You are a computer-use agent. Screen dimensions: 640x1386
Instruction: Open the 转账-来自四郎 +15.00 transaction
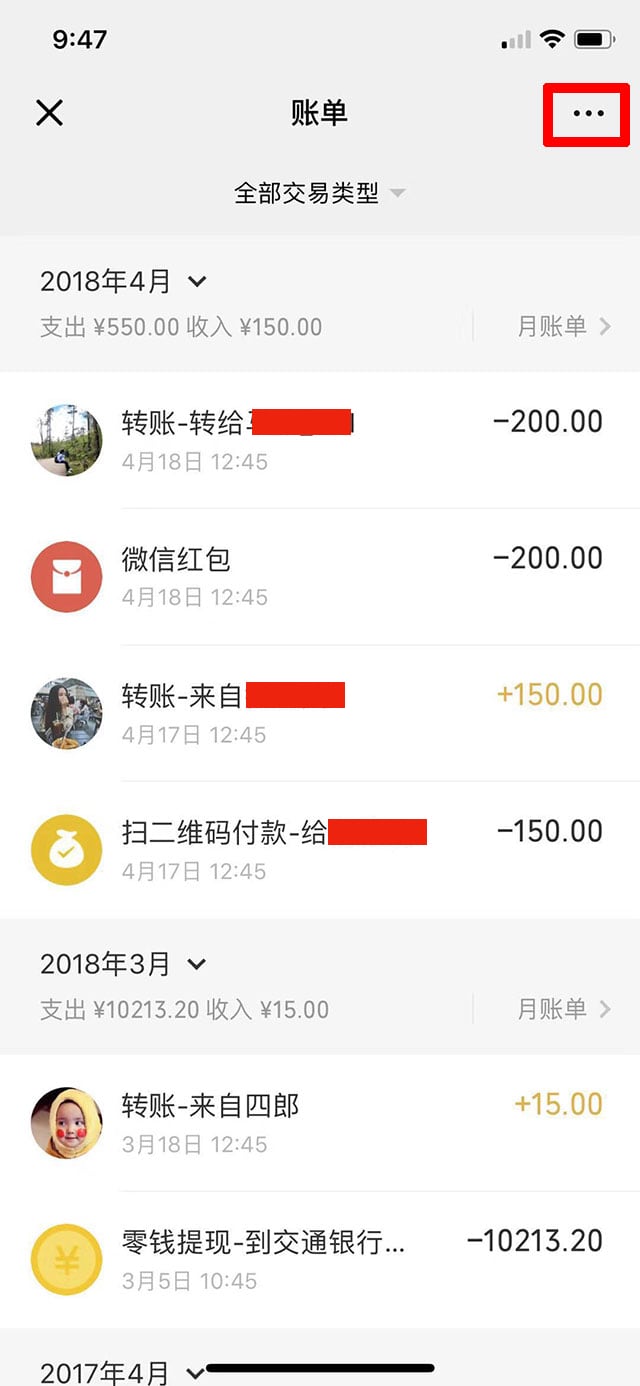coord(320,1123)
